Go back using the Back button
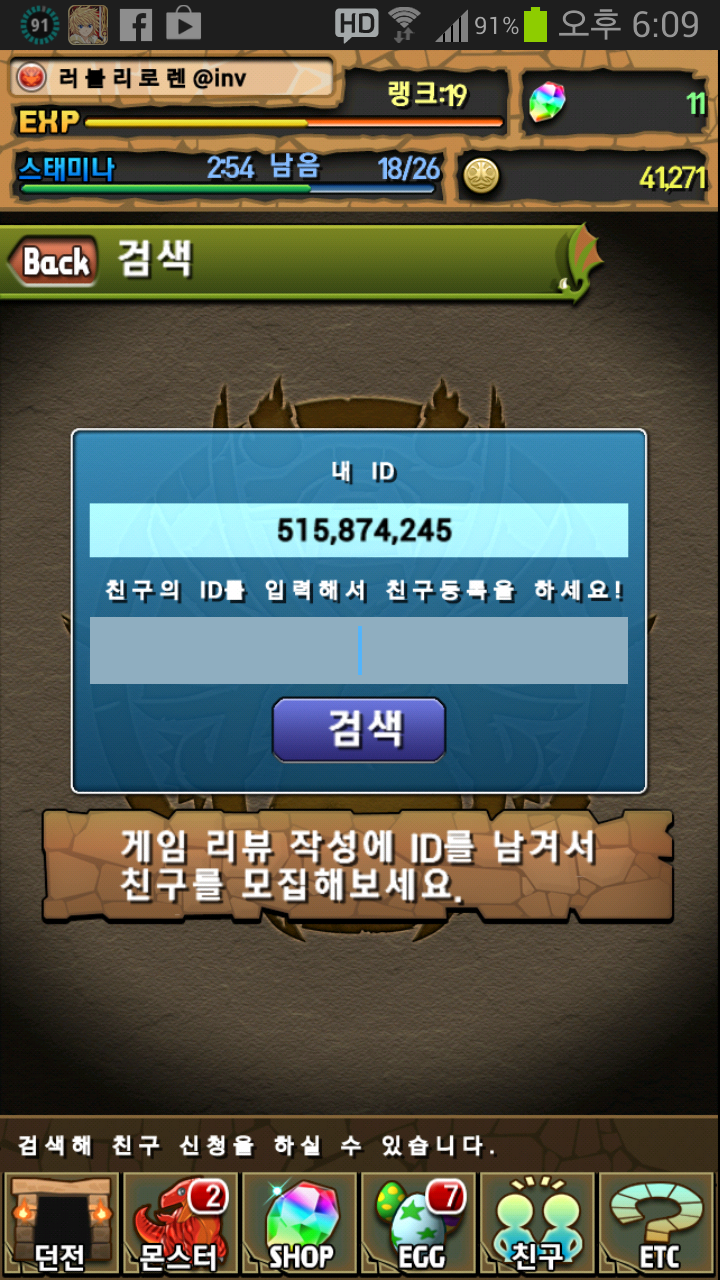Screen dimensions: 720x1280 pos(54,262)
